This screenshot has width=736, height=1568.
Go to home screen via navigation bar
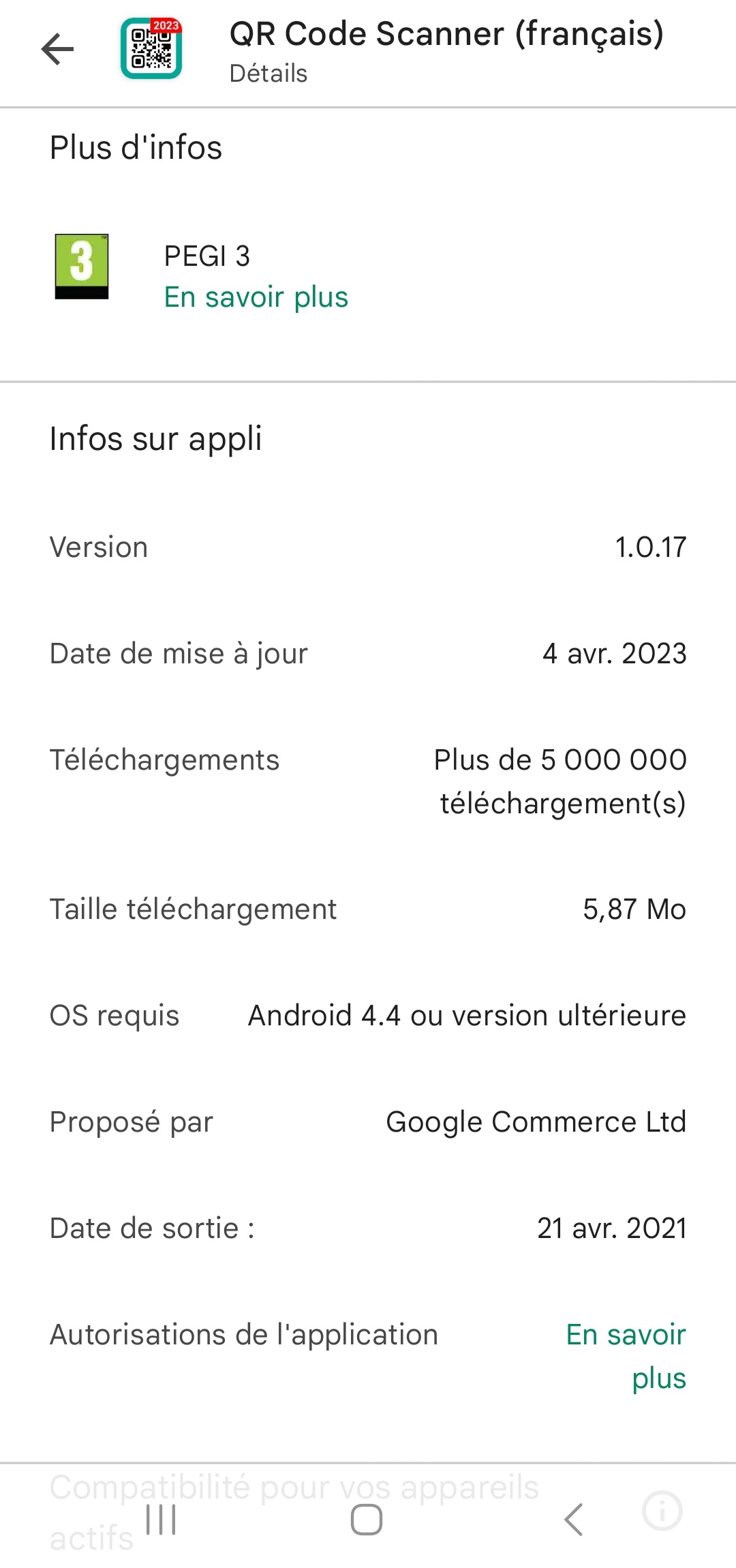click(367, 1520)
